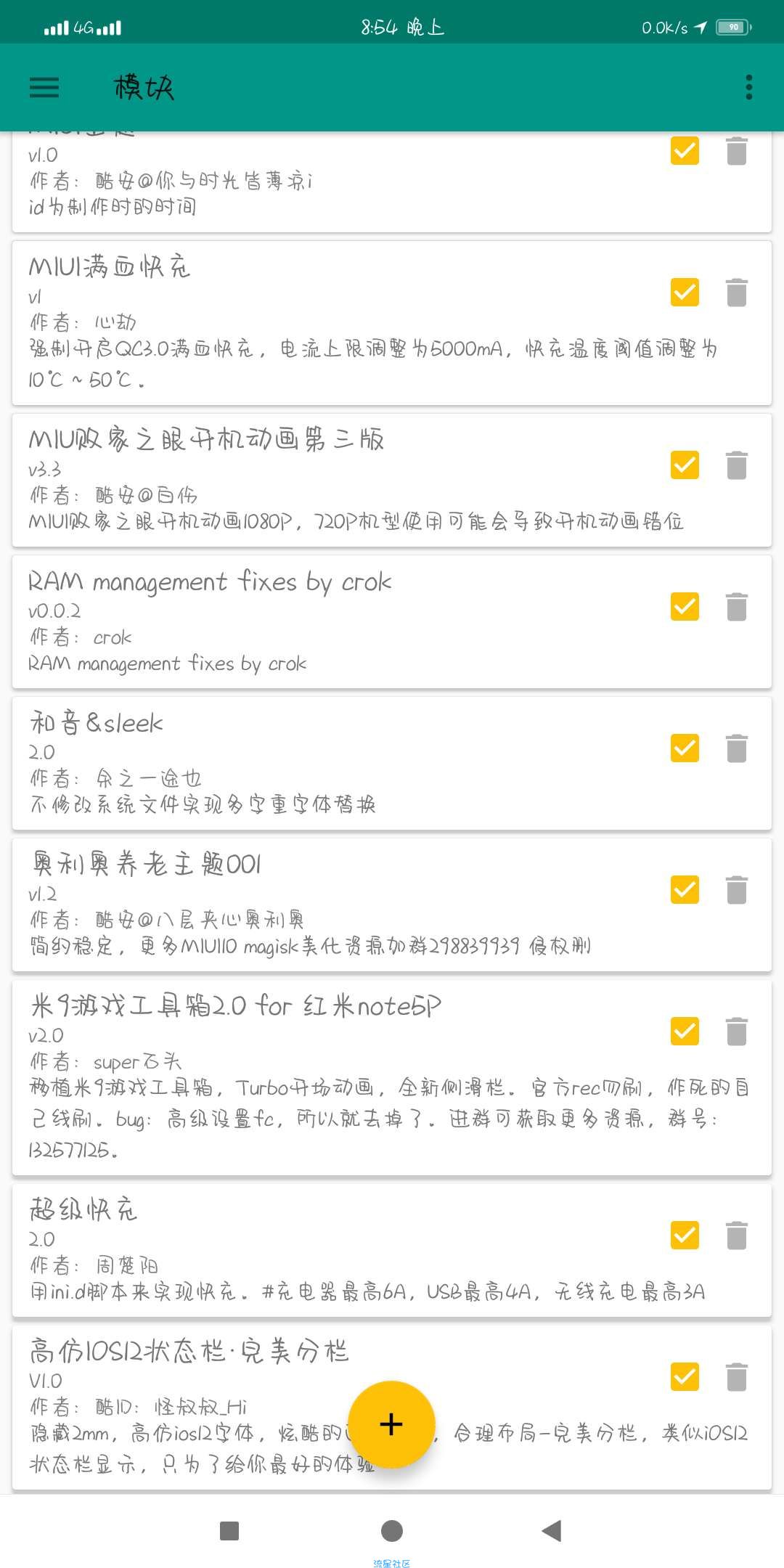Go back using the system back button
The image size is (784, 1568).
(x=552, y=1531)
